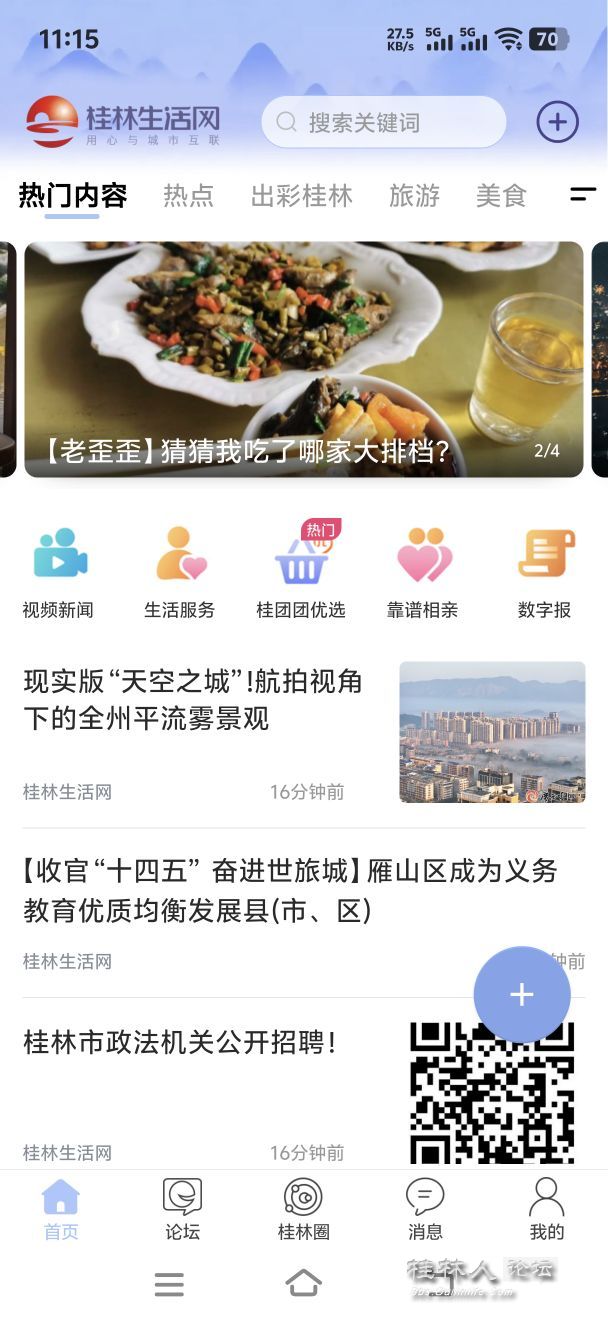Open 视频新闻 shortcut
Image resolution: width=608 pixels, height=1320 pixels.
[x=59, y=572]
